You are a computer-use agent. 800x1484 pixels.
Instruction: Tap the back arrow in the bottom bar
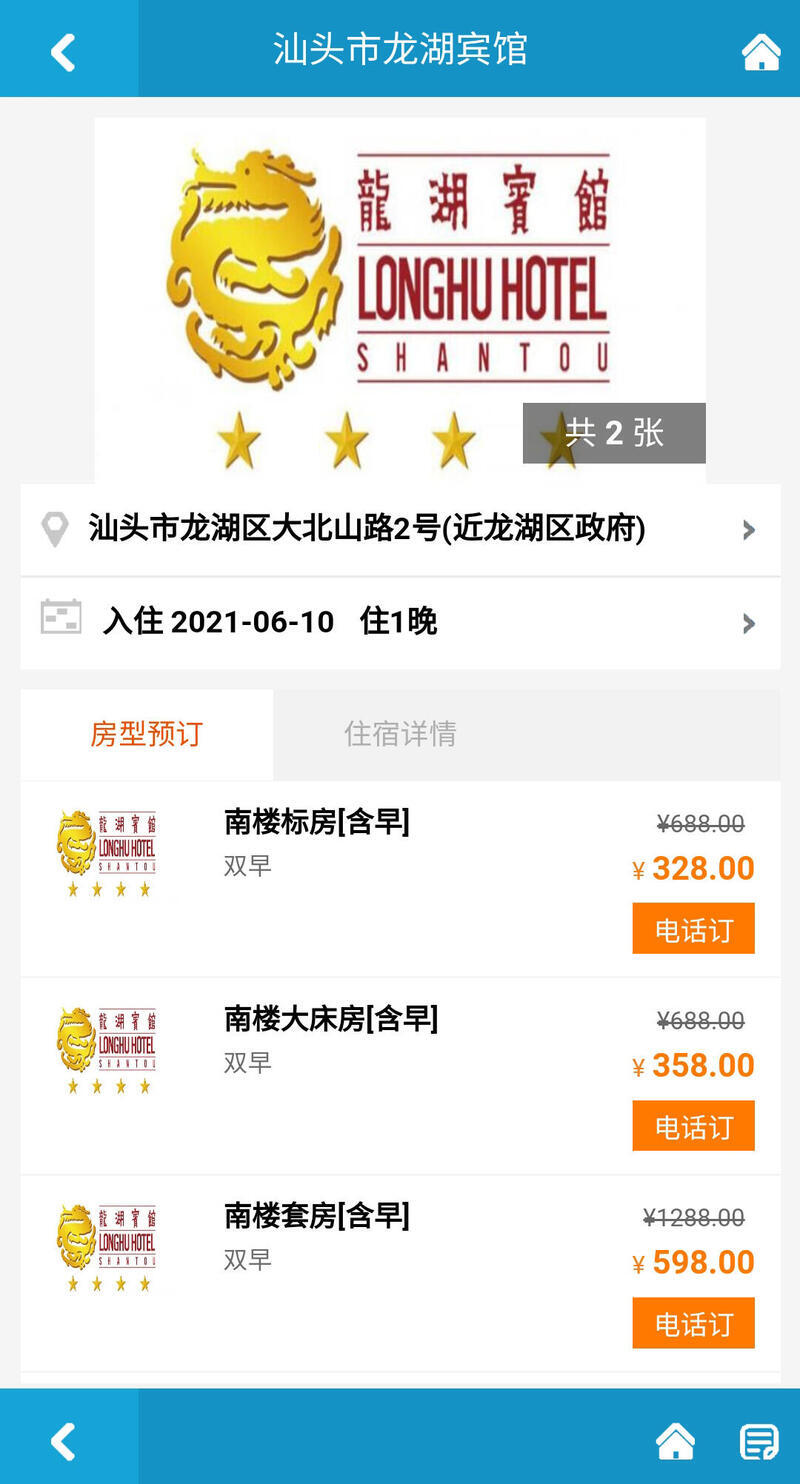click(x=64, y=1441)
